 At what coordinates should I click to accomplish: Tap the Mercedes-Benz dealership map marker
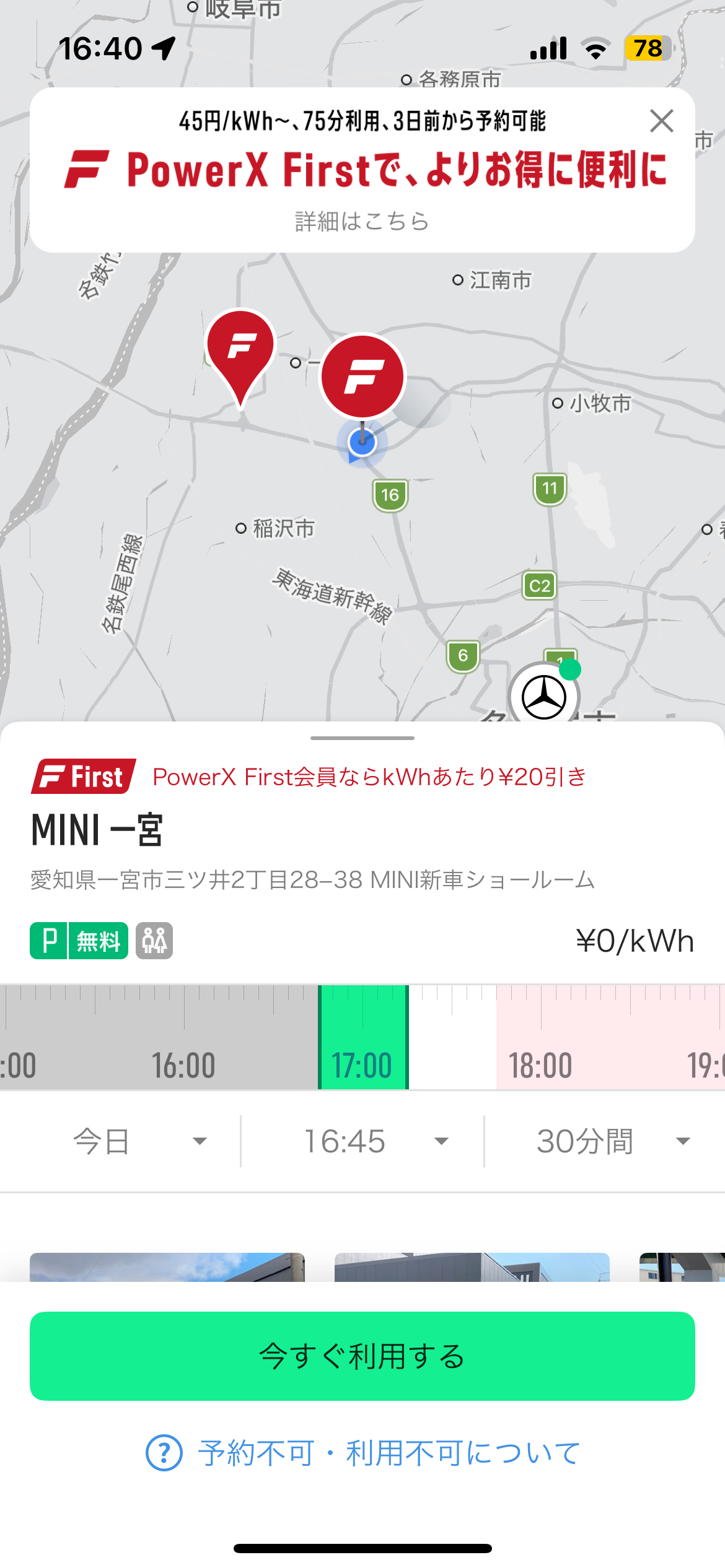(543, 698)
